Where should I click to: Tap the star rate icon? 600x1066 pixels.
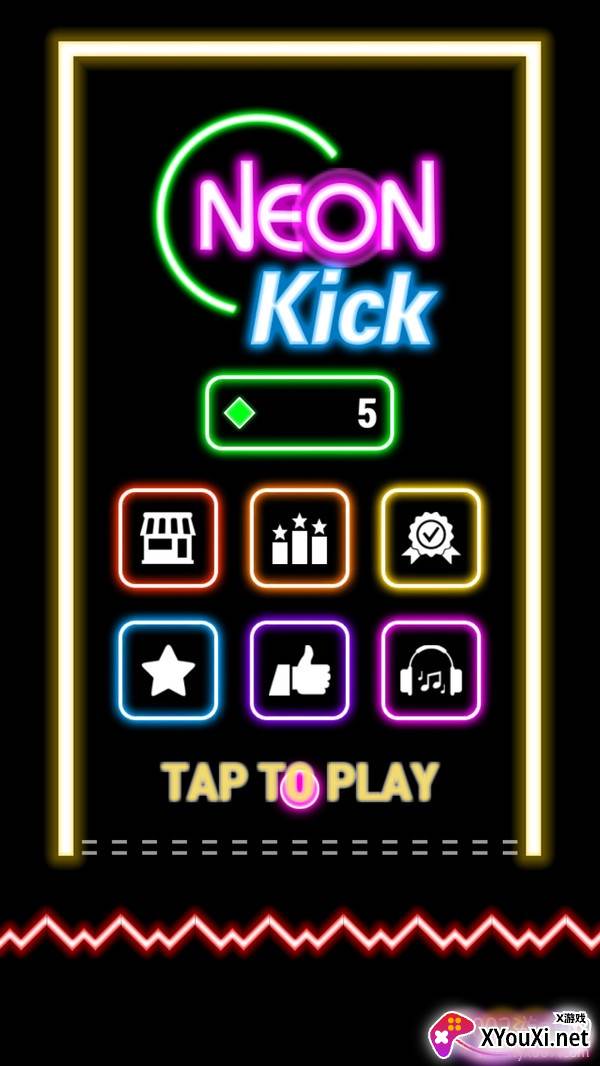[168, 671]
